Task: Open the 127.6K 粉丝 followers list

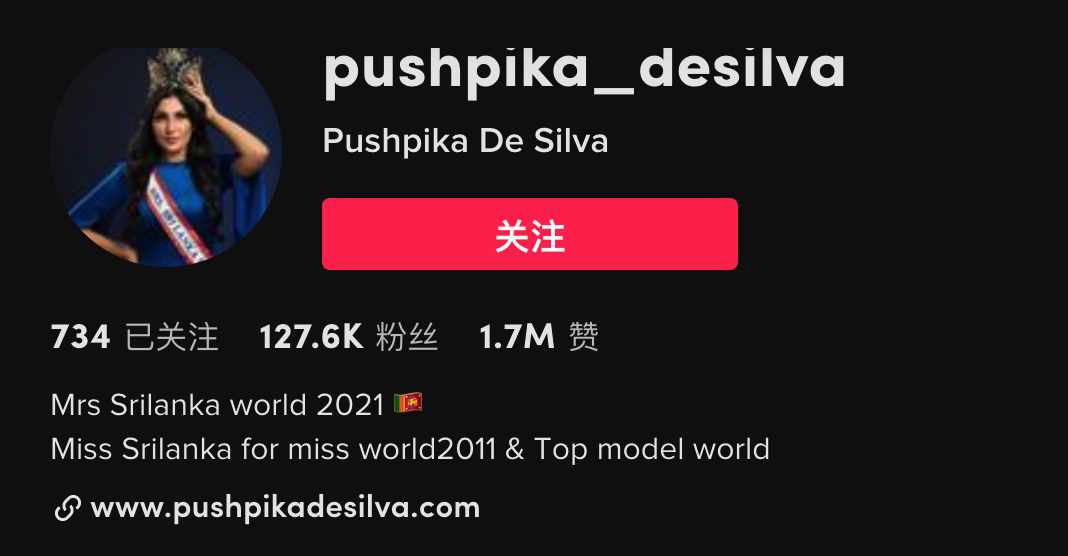Action: [x=348, y=337]
